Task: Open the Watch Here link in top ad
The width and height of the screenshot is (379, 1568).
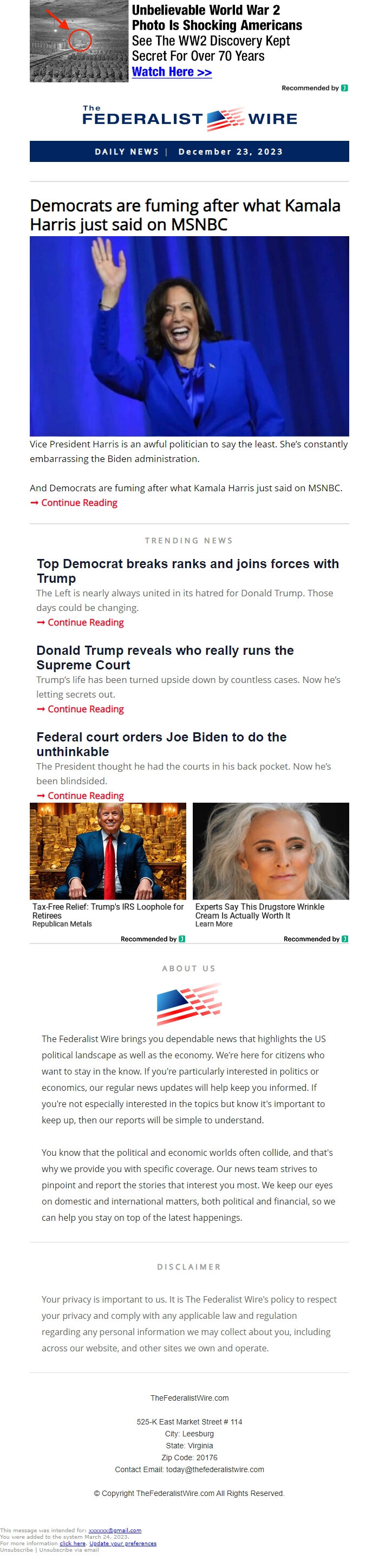Action: click(172, 72)
